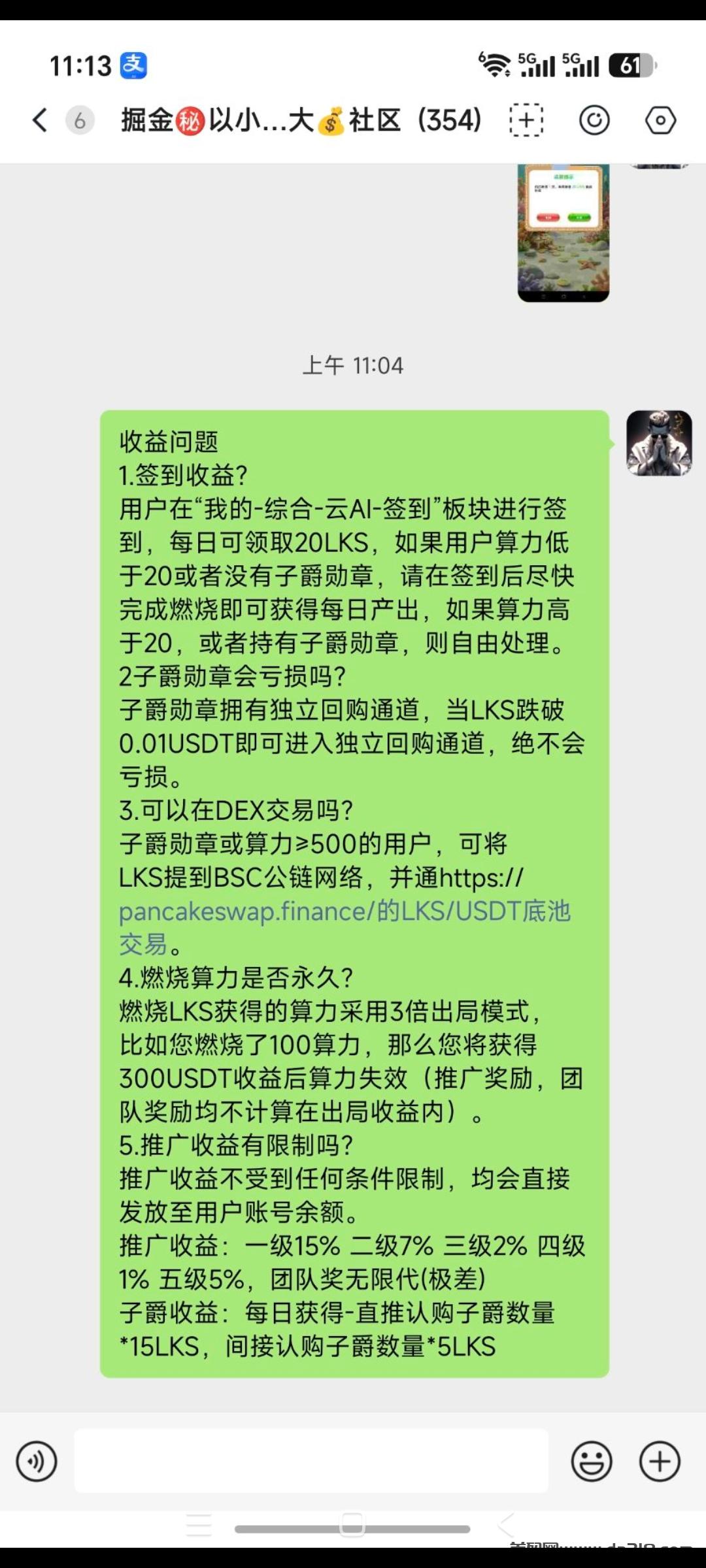Switch to voice message input
The height and width of the screenshot is (1568, 706).
coord(37,1461)
